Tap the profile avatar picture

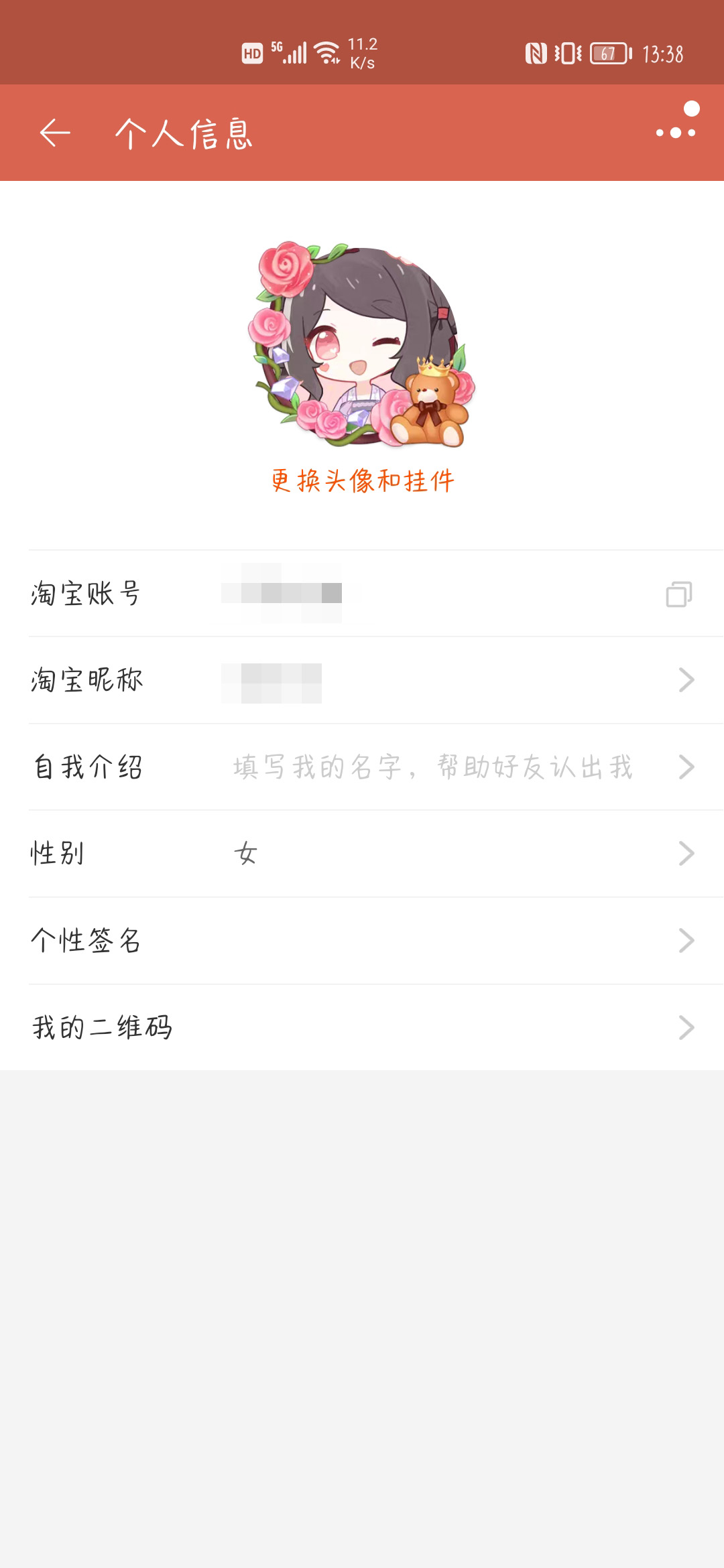[362, 344]
